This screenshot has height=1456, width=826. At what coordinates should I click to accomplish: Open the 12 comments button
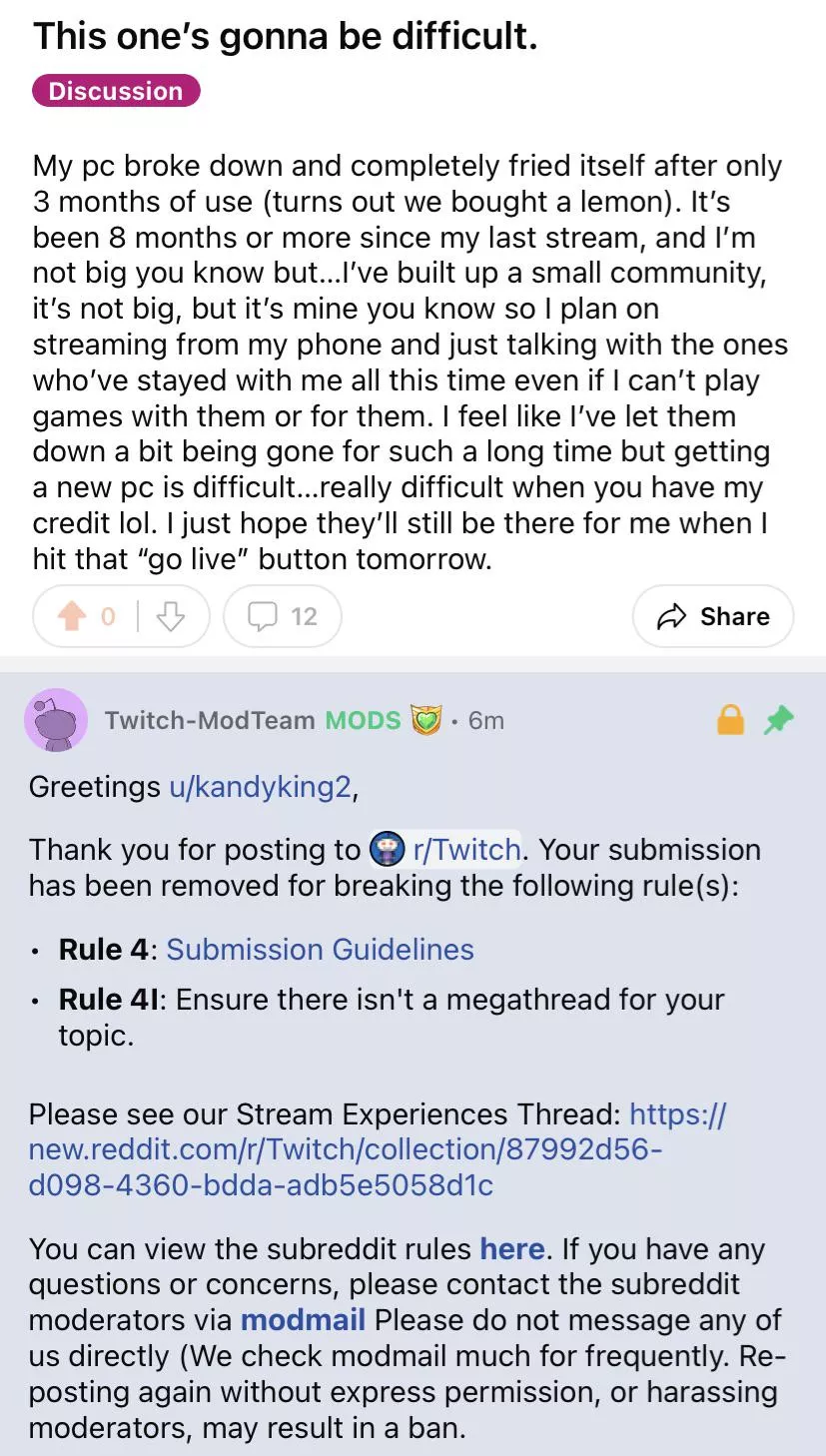click(x=282, y=617)
